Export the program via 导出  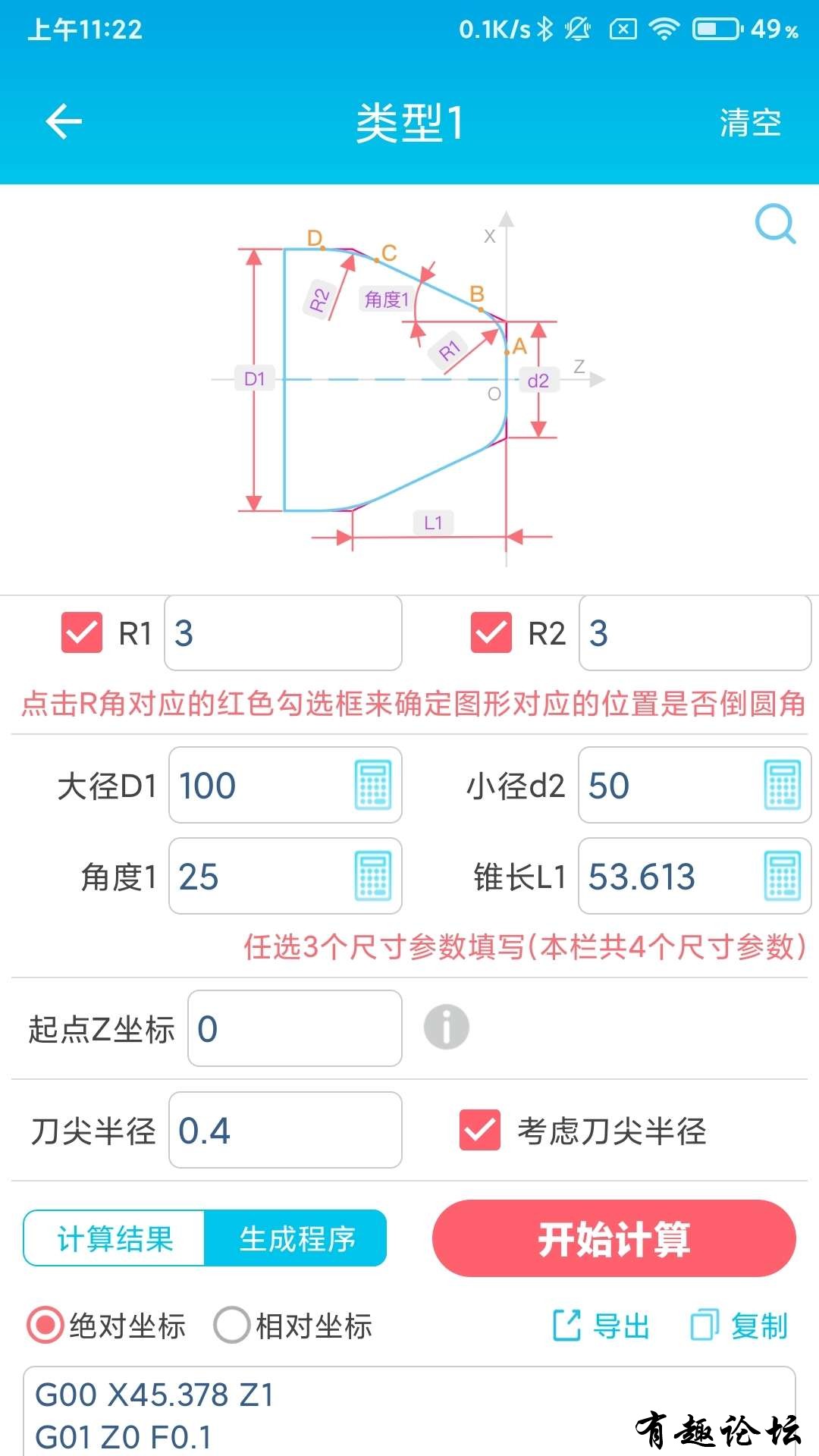(x=601, y=1326)
